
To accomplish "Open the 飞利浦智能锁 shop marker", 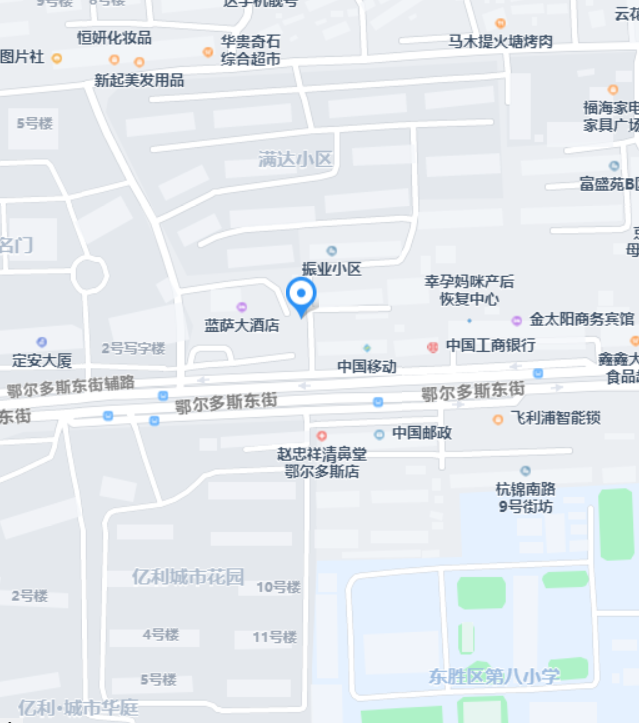I will [x=497, y=419].
